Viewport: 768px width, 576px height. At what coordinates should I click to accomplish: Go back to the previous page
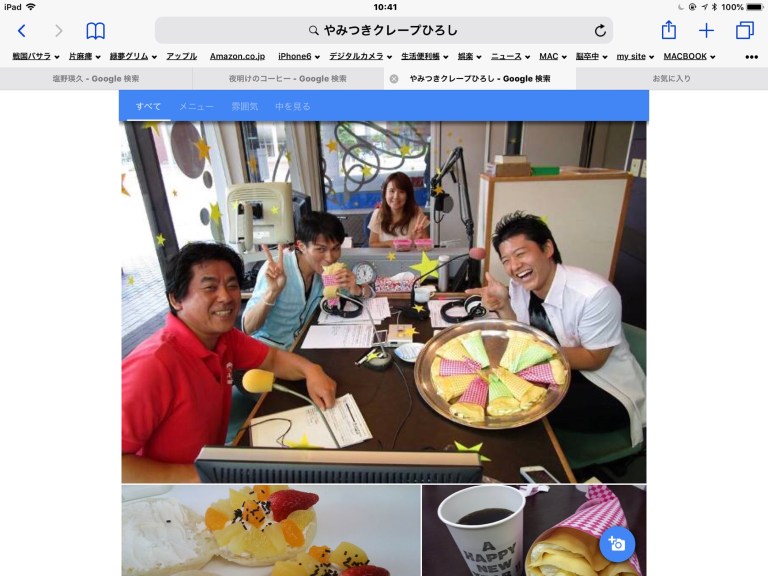22,31
